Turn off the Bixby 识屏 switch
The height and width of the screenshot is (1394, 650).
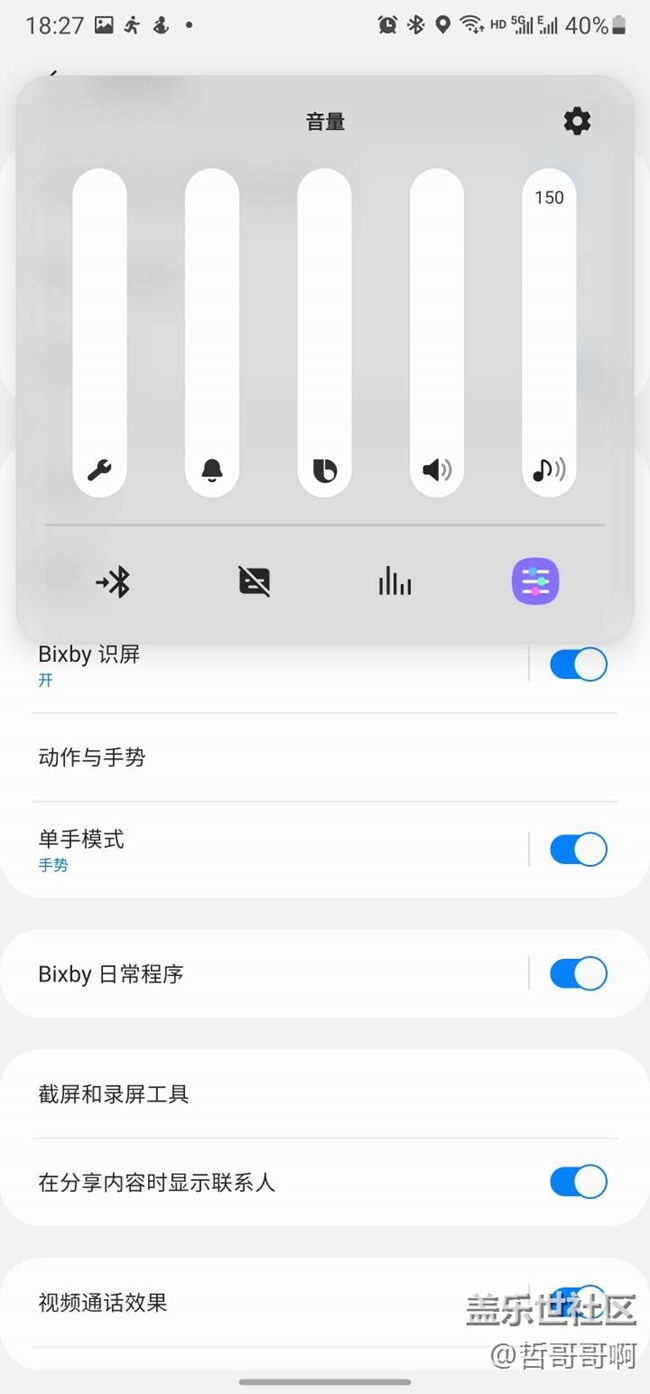(x=578, y=665)
